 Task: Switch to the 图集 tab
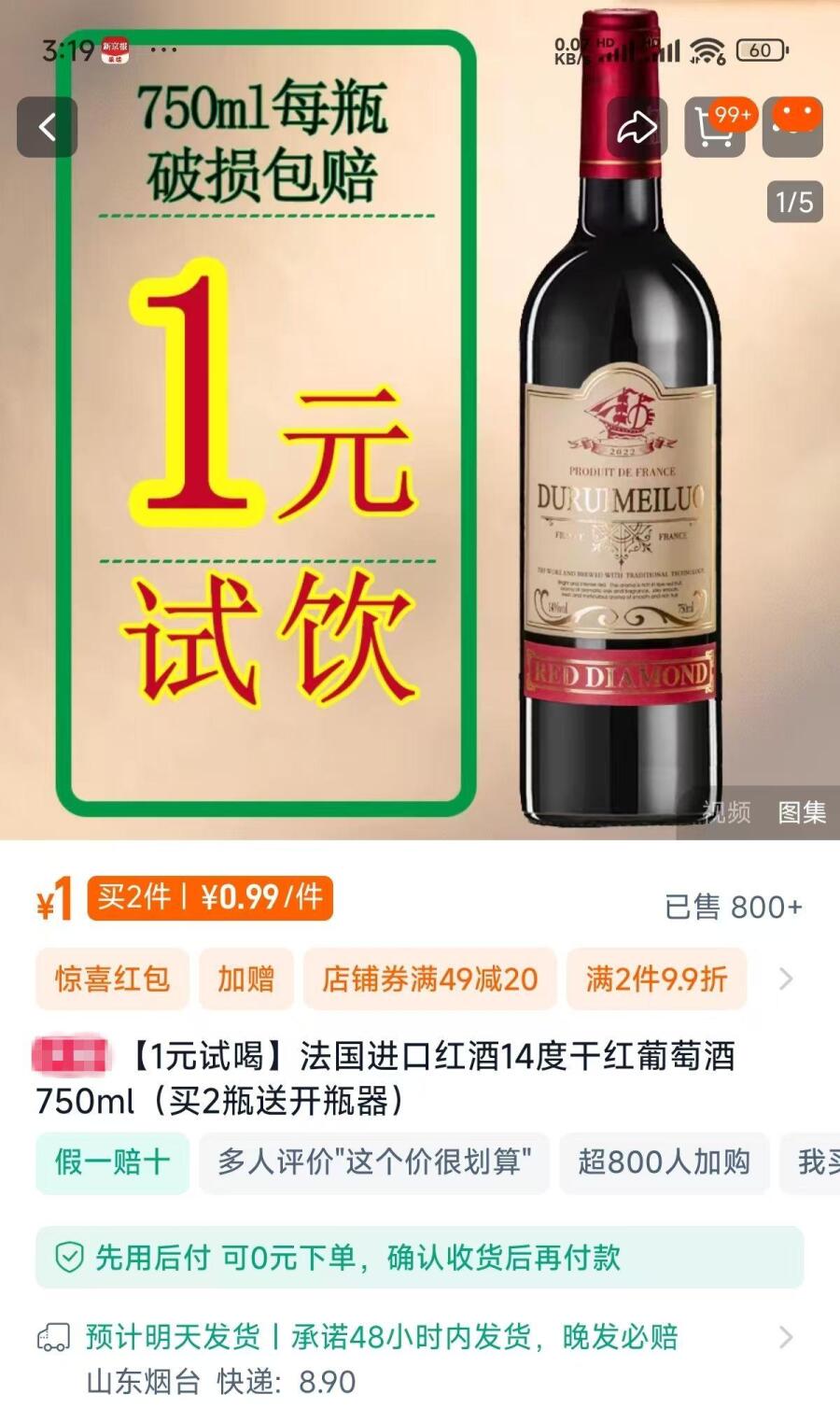802,812
